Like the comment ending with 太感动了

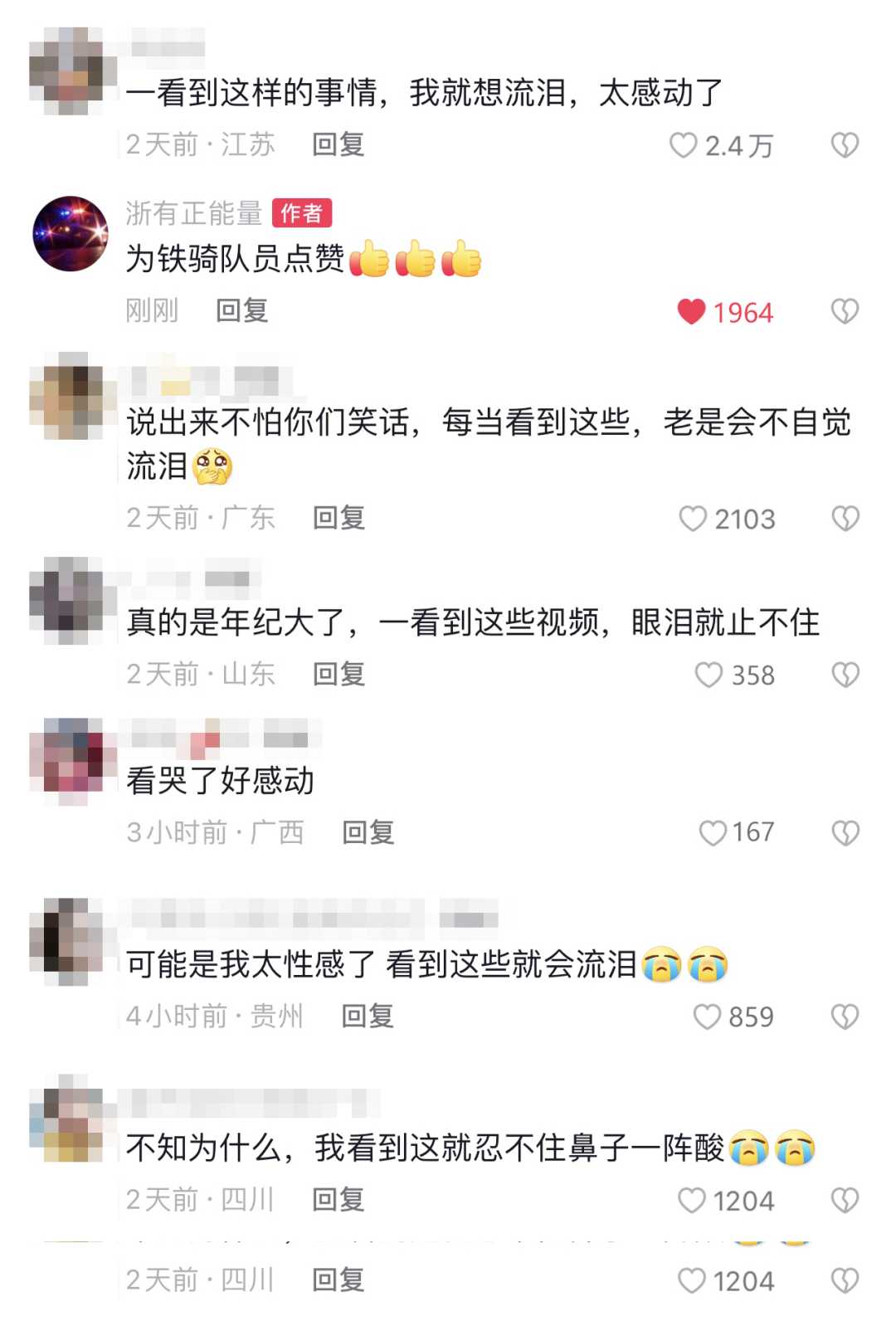tap(683, 146)
